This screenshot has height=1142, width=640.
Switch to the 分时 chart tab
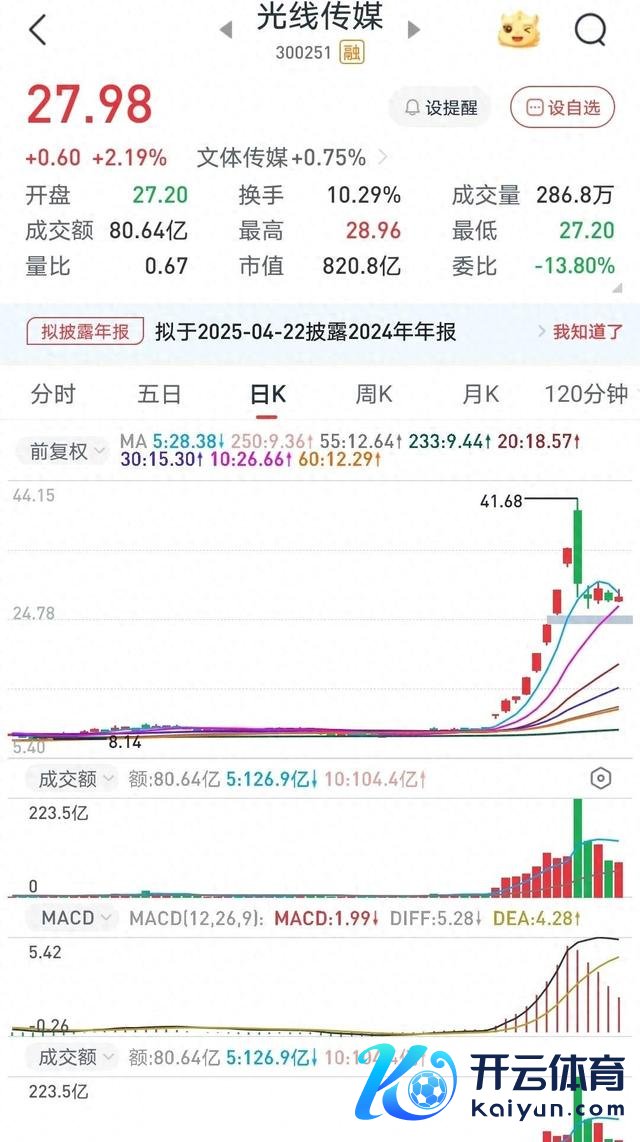coord(53,394)
